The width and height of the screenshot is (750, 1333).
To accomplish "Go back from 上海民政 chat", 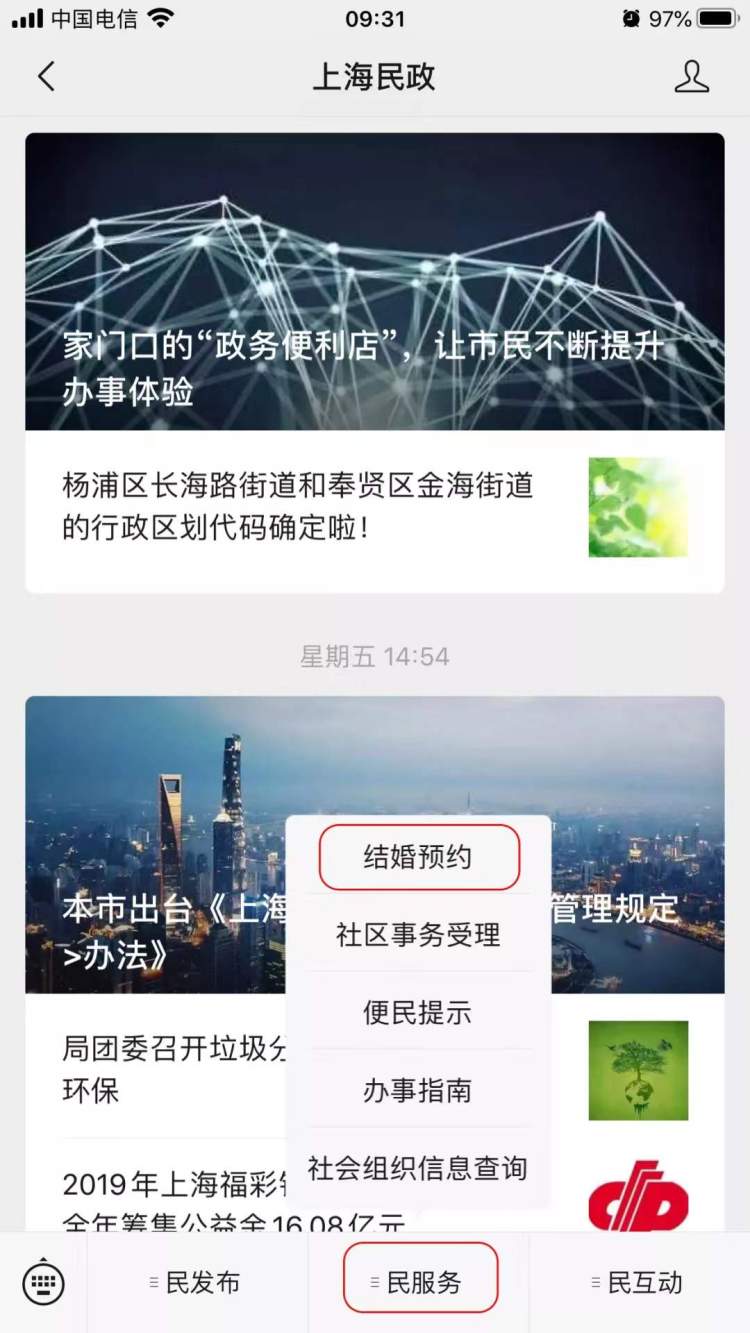I will pyautogui.click(x=46, y=77).
